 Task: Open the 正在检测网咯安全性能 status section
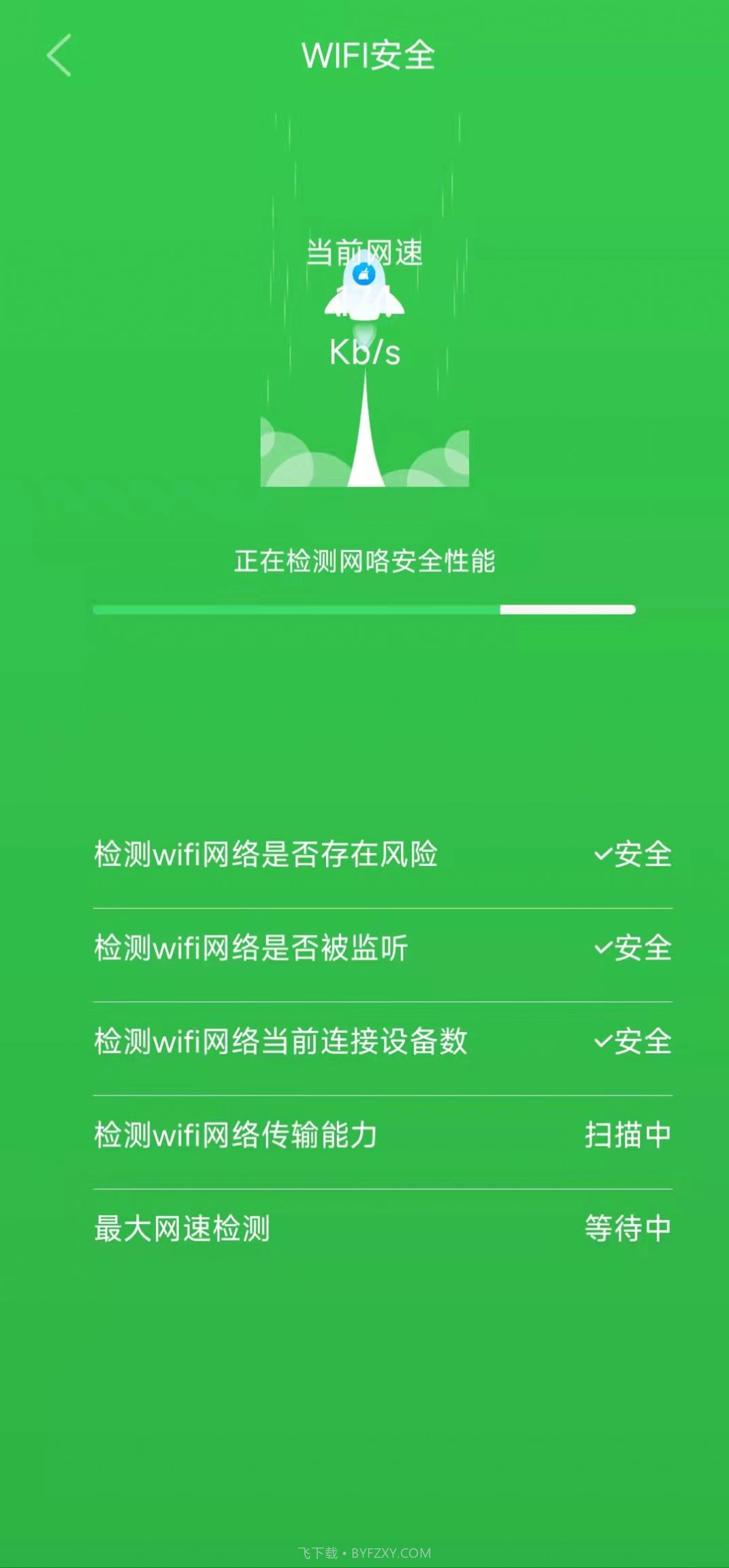tap(365, 560)
